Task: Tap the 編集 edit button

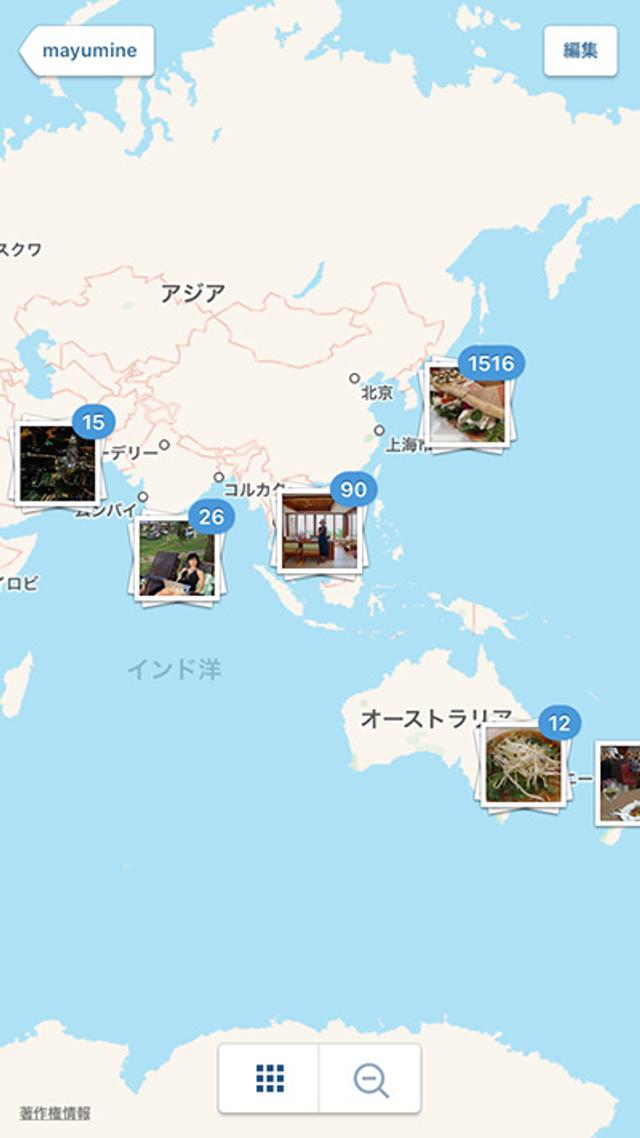Action: pyautogui.click(x=580, y=51)
